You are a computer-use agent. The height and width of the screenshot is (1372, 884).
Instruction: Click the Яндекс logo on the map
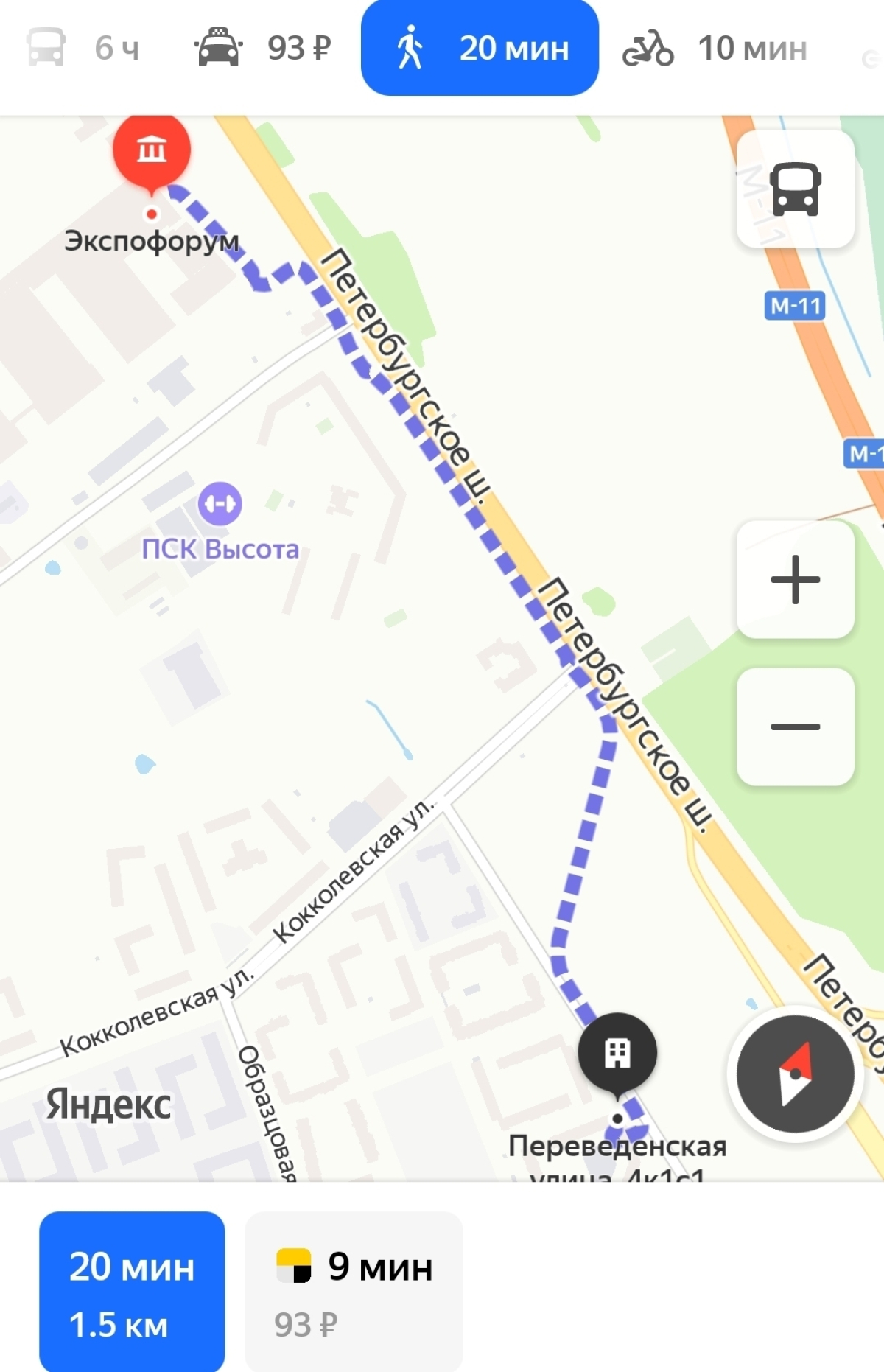108,1104
